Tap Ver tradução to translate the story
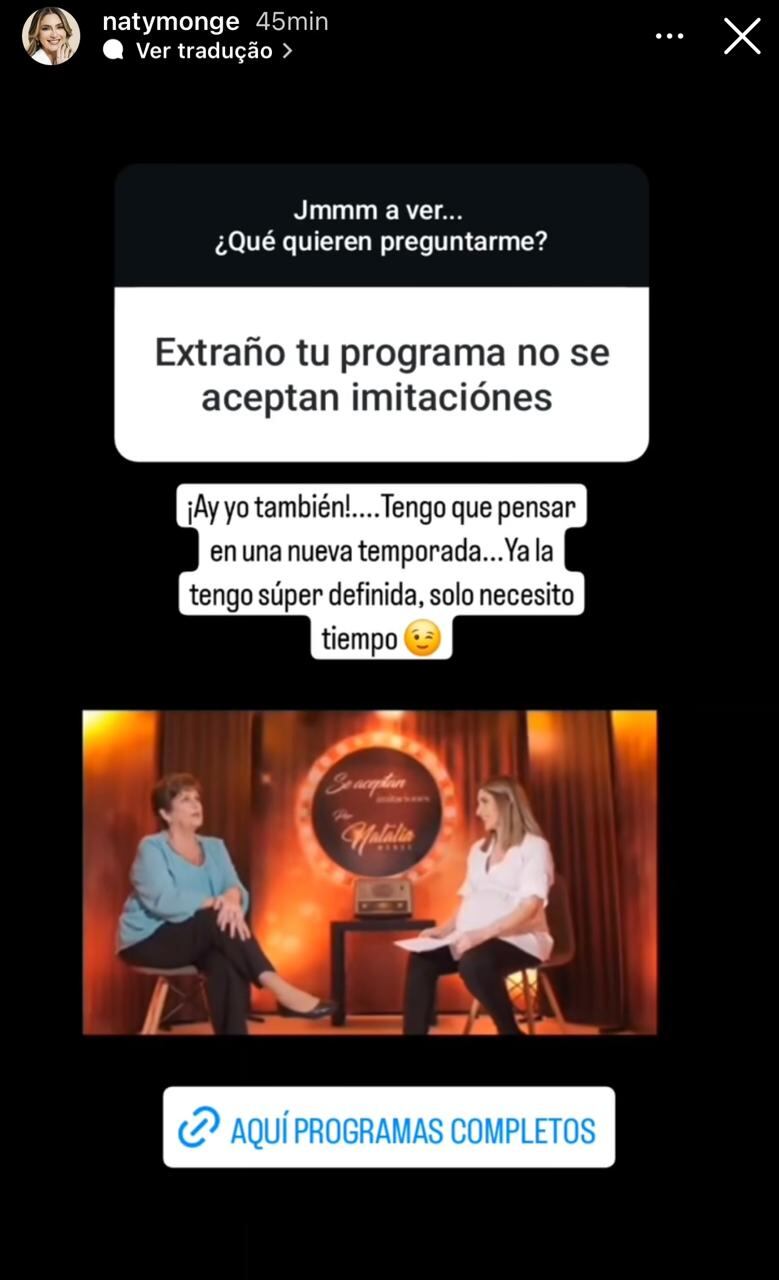 coord(203,51)
